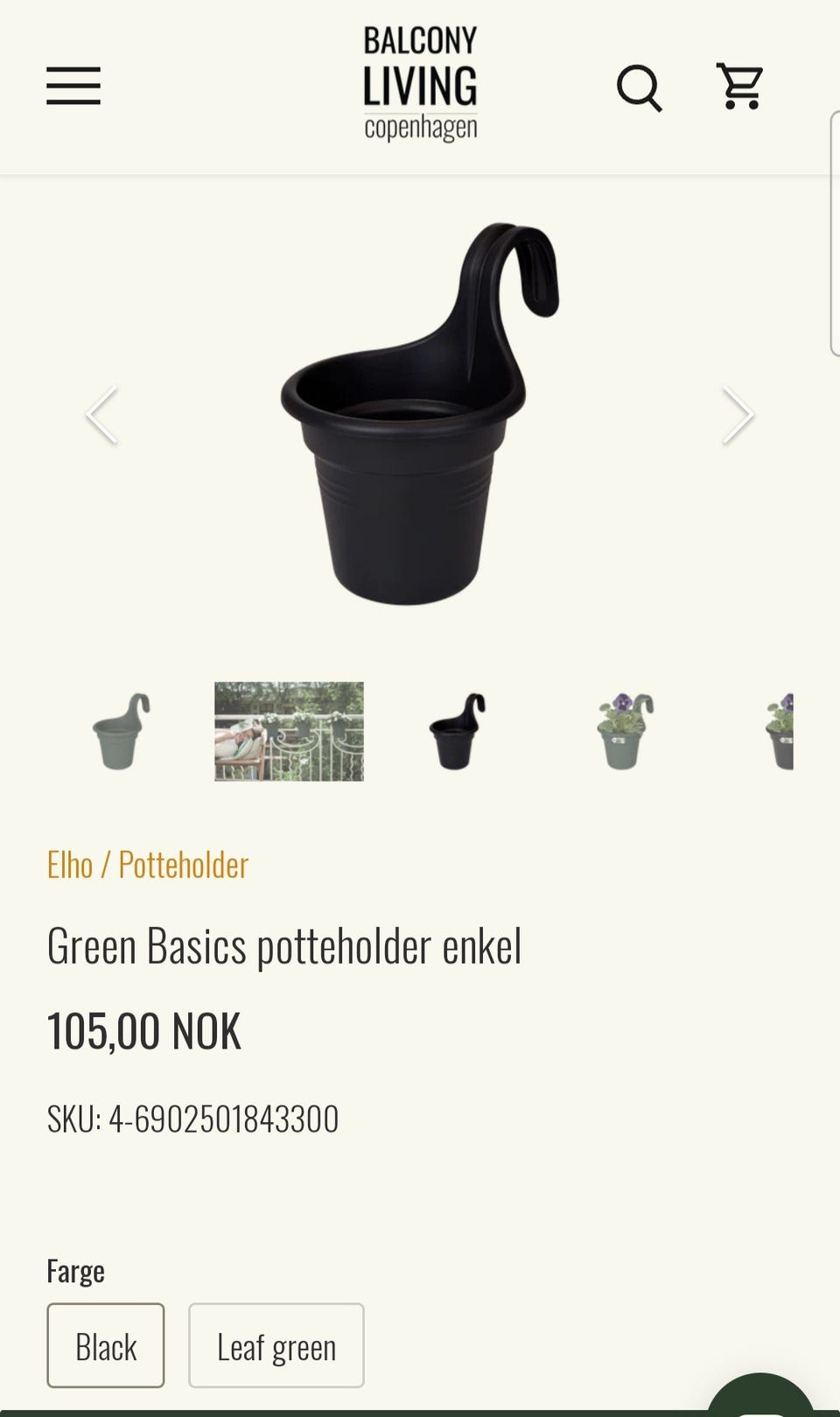This screenshot has width=840, height=1417.
Task: Select the green pot thumbnail
Action: (x=121, y=732)
